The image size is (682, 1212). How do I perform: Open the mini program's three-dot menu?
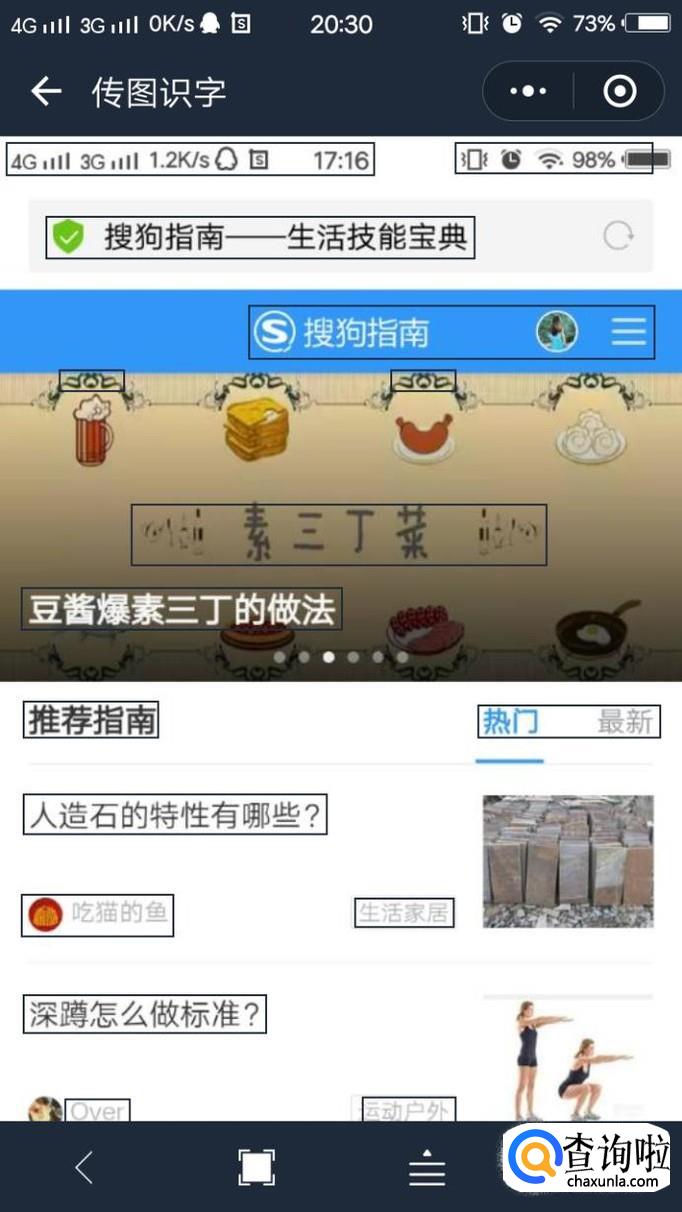pyautogui.click(x=528, y=92)
